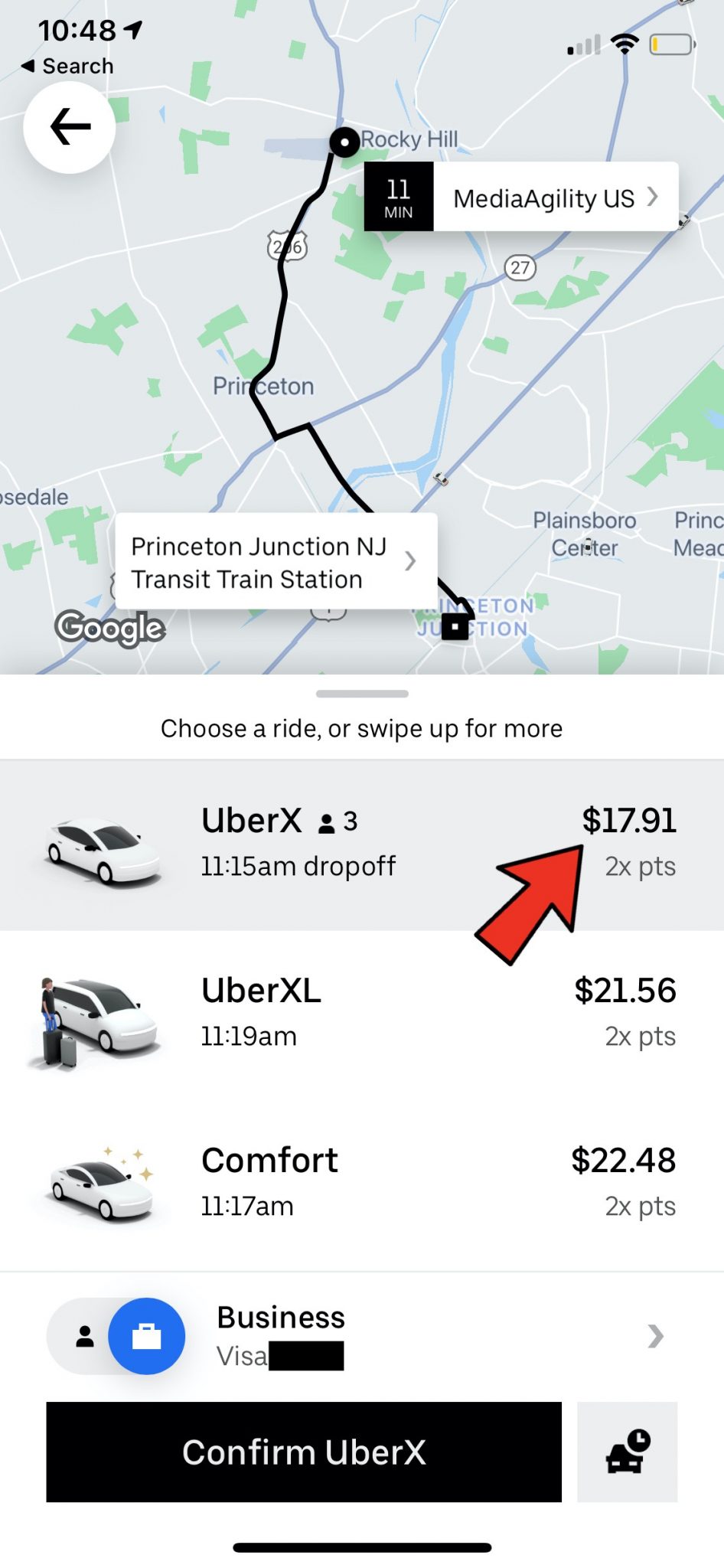Viewport: 724px width, 1568px height.
Task: Open Business Visa payment options
Action: pos(436,1336)
